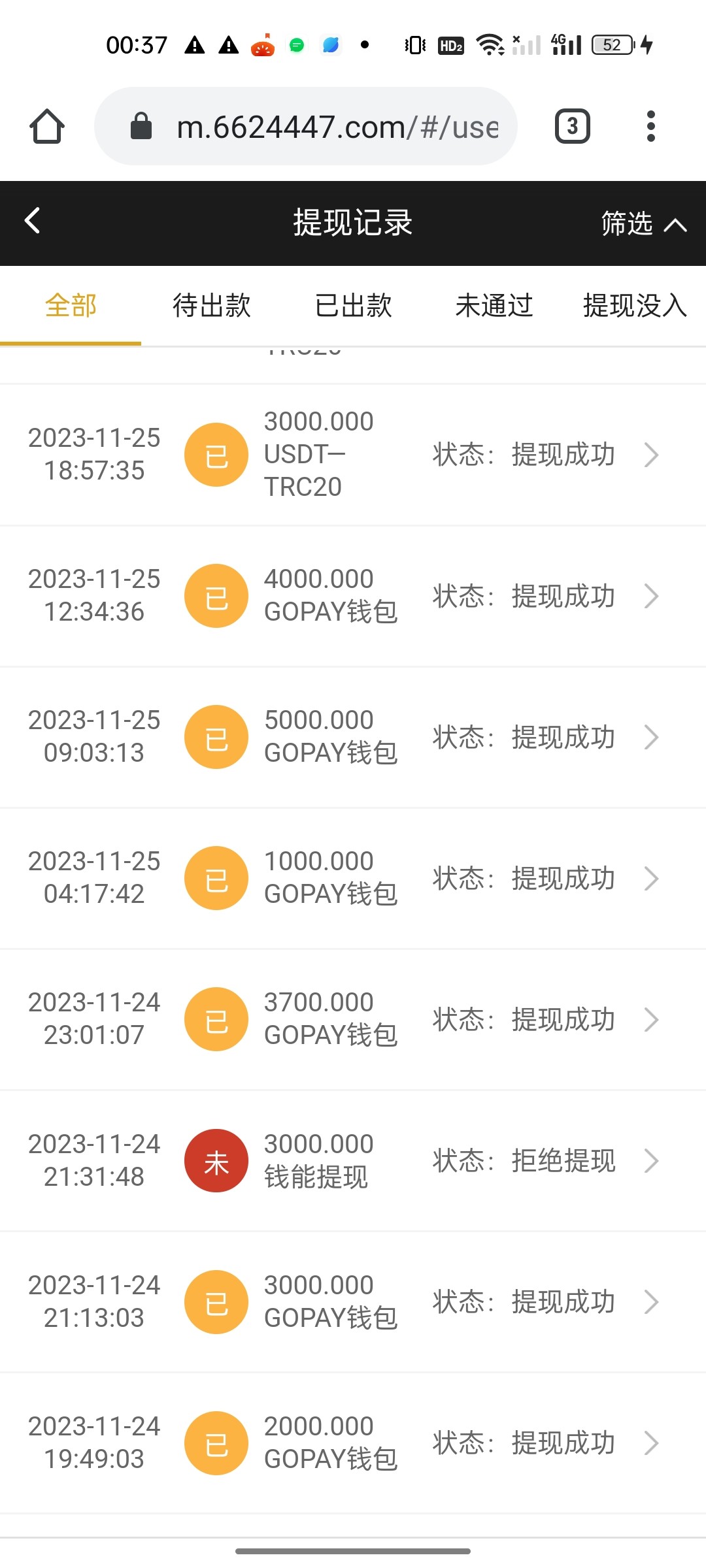The image size is (706, 1568).
Task: Open the 筛选 filter dropdown
Action: pyautogui.click(x=643, y=223)
